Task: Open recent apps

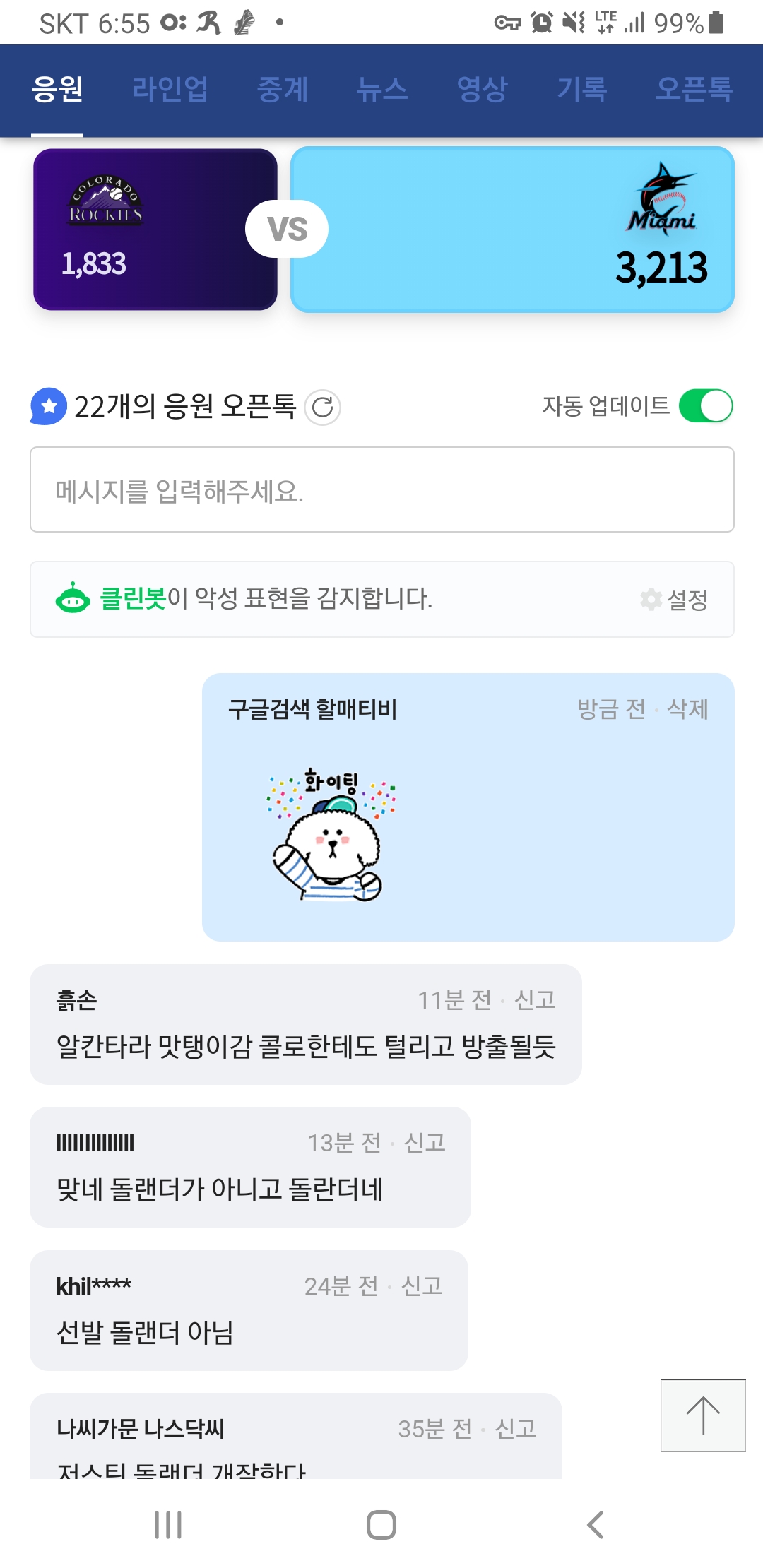Action: click(x=168, y=1525)
